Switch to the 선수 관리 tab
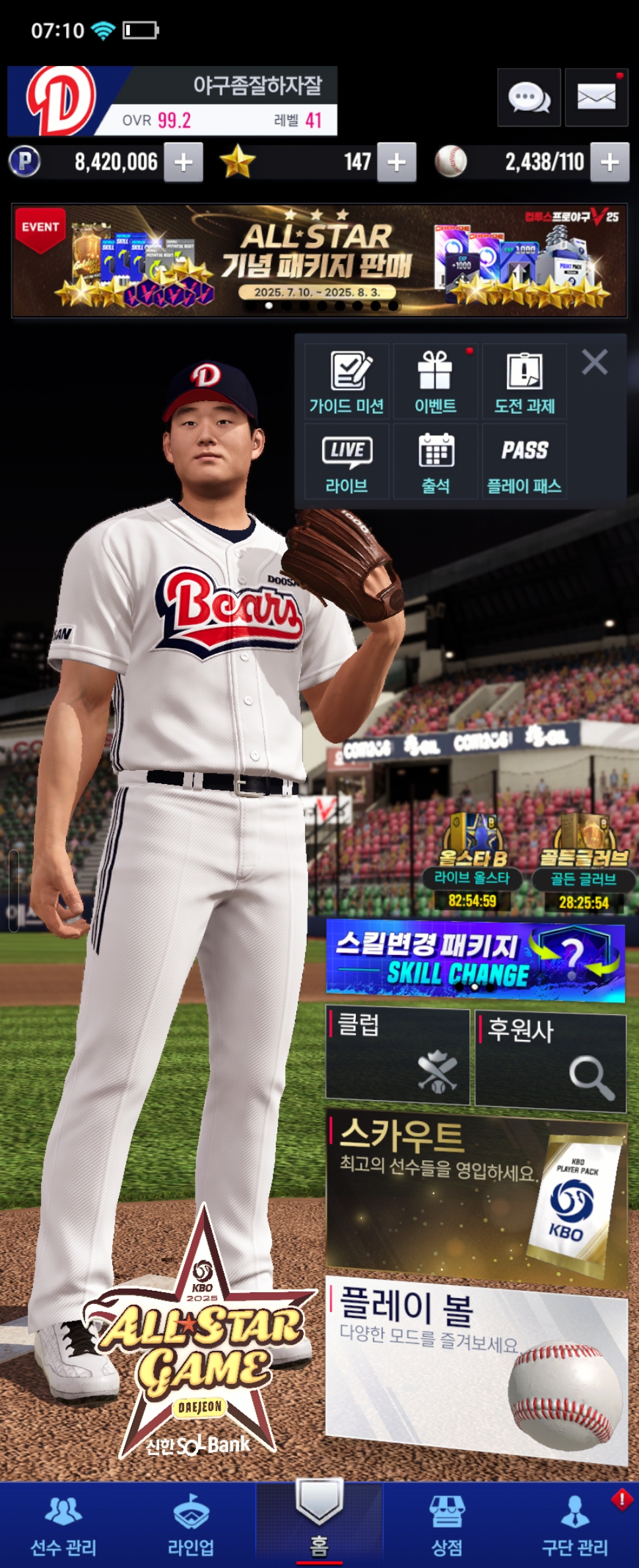The image size is (639, 1568). [63, 1526]
